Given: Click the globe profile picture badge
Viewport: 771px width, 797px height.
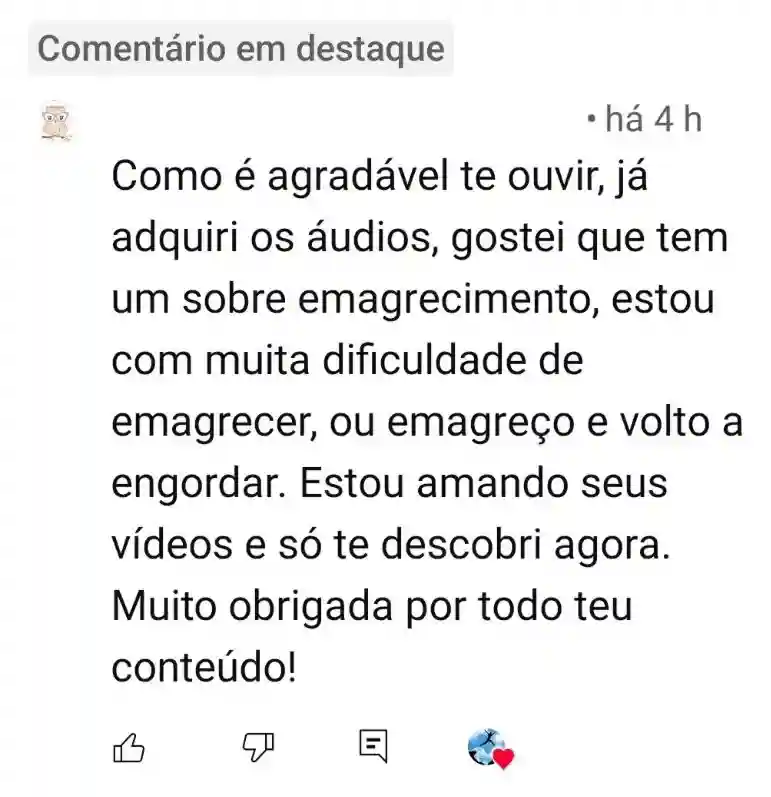Looking at the screenshot, I should [483, 747].
